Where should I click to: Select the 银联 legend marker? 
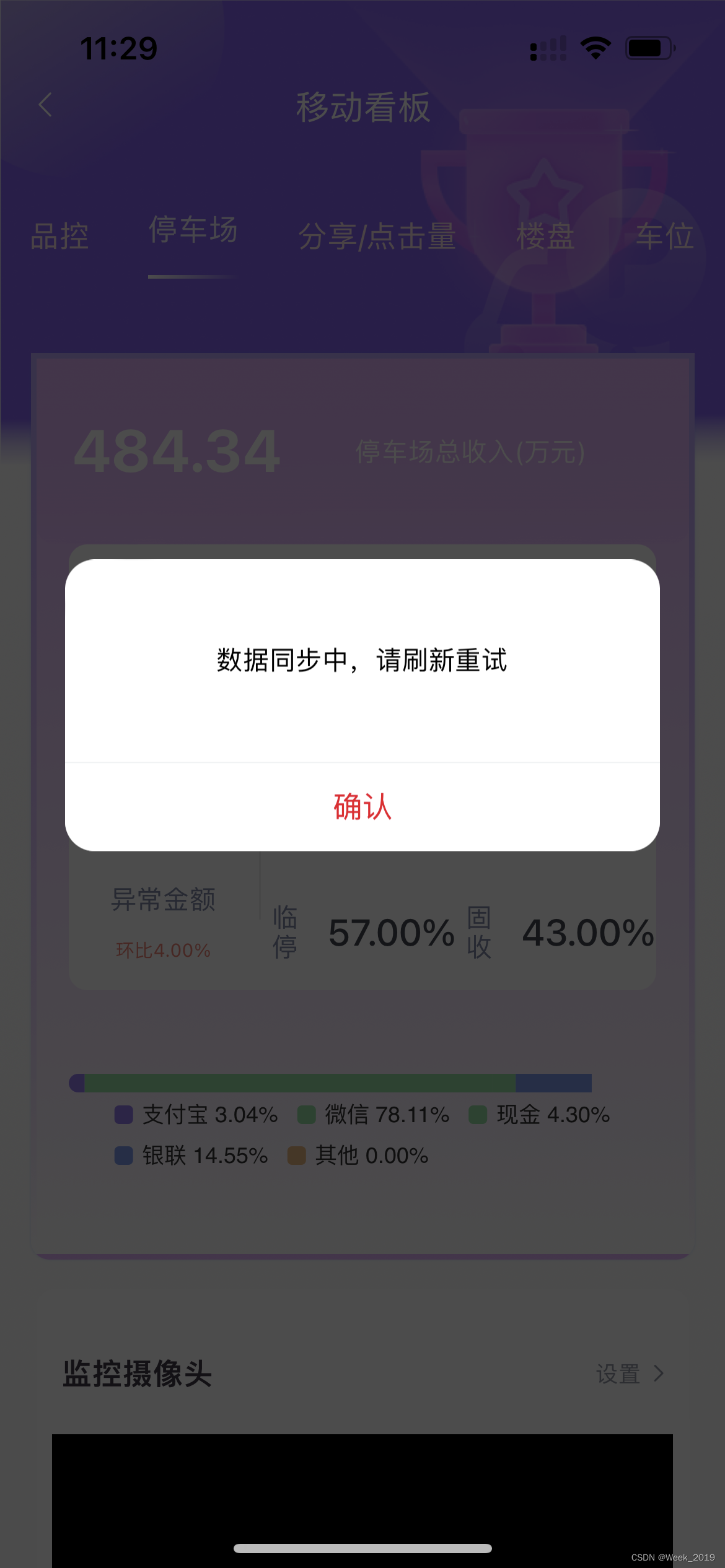[124, 1156]
